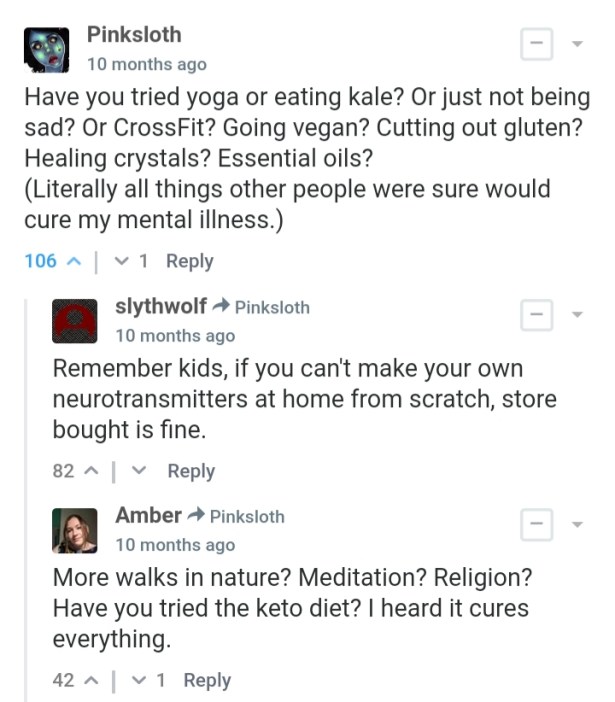615x702 pixels.
Task: Reply to Pinksloth's comment
Action: [189, 261]
